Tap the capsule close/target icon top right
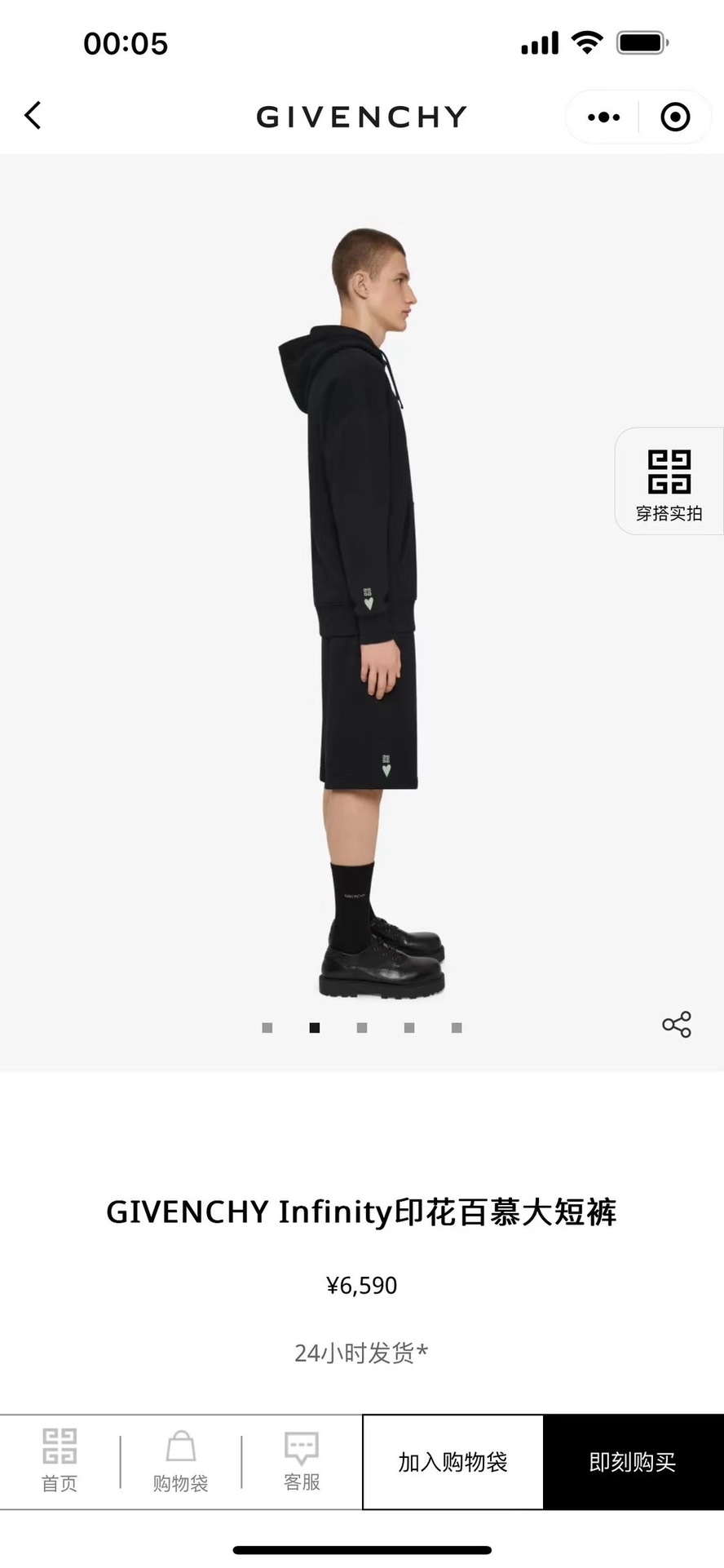Image resolution: width=724 pixels, height=1568 pixels. [675, 116]
